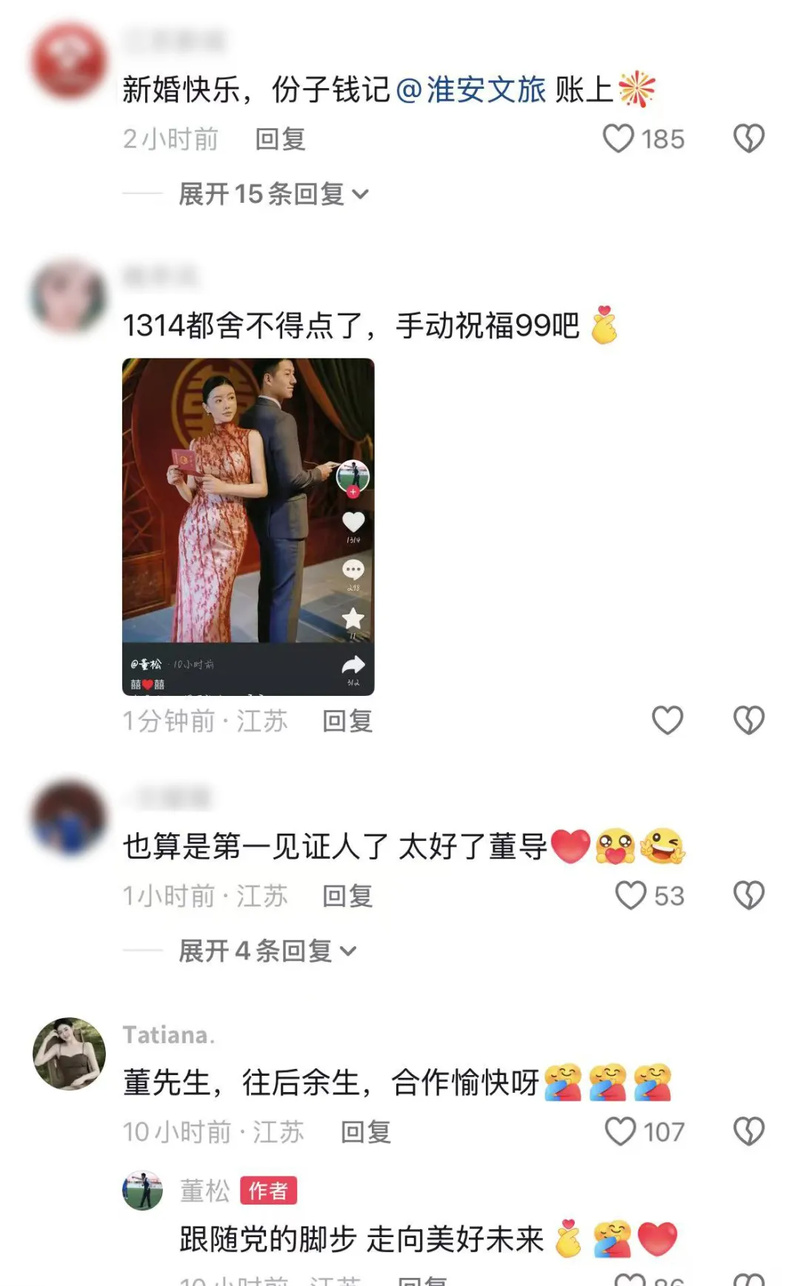Expand the 15 replies
The height and width of the screenshot is (1286, 800).
click(x=273, y=194)
